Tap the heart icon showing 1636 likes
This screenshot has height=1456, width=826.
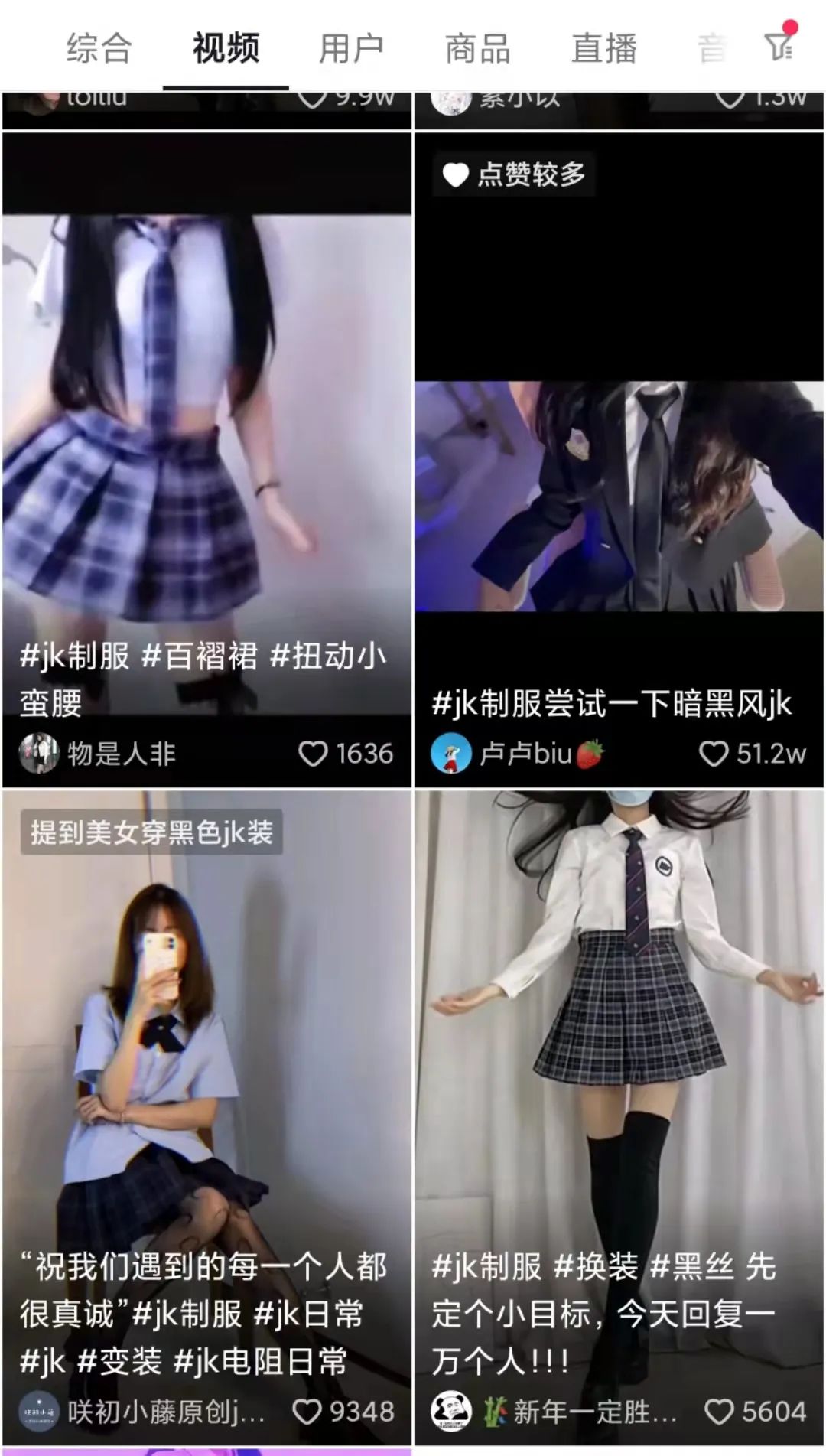pyautogui.click(x=312, y=754)
